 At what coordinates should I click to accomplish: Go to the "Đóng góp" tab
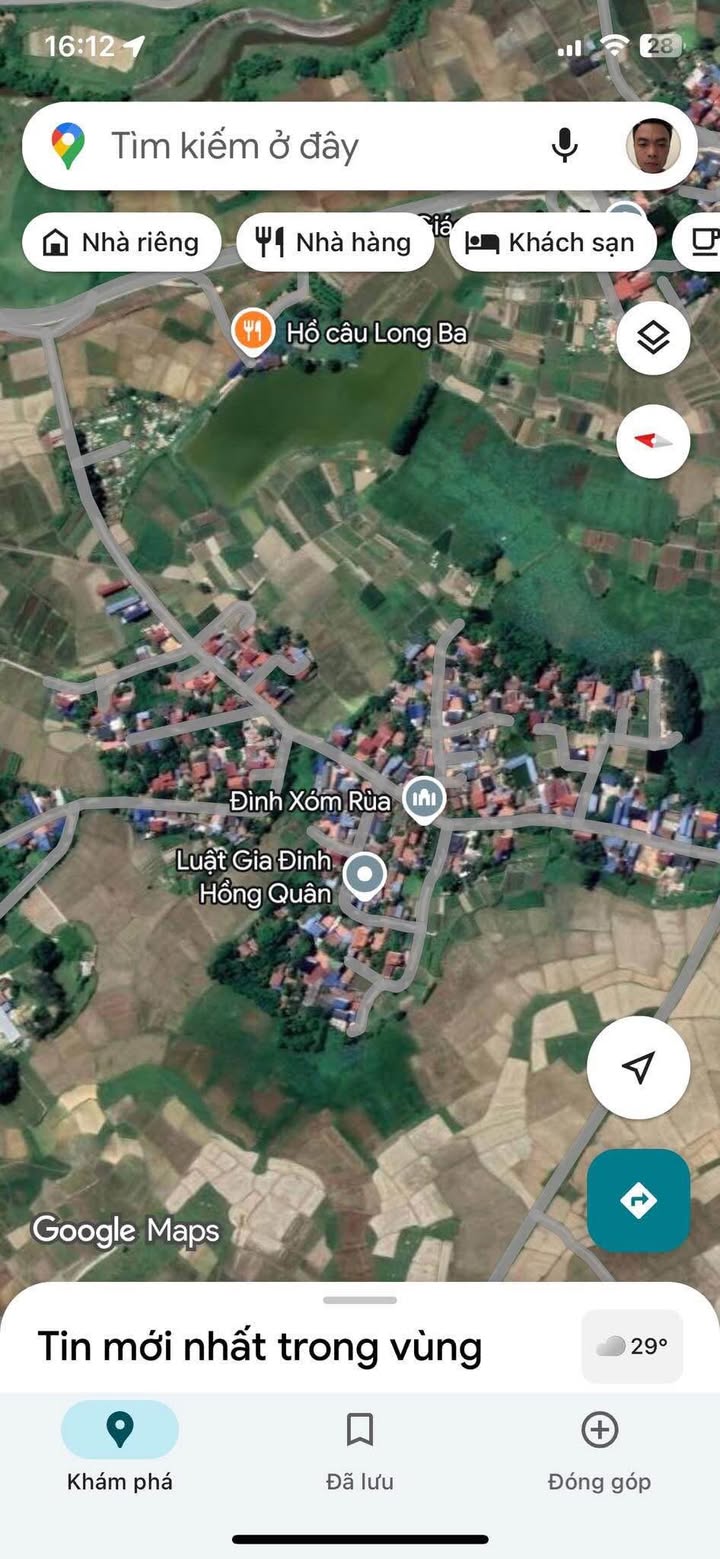pos(599,1446)
